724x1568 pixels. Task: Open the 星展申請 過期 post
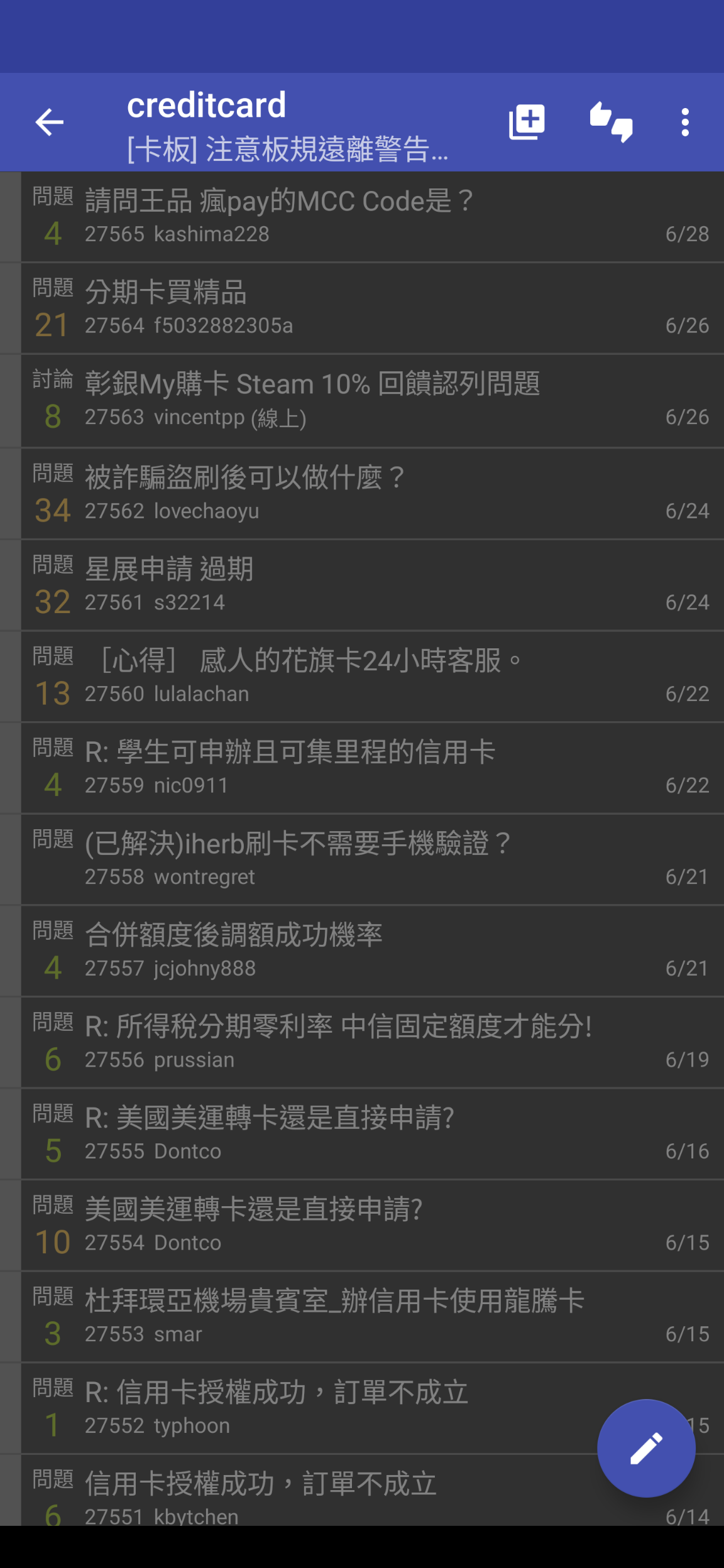point(372,585)
